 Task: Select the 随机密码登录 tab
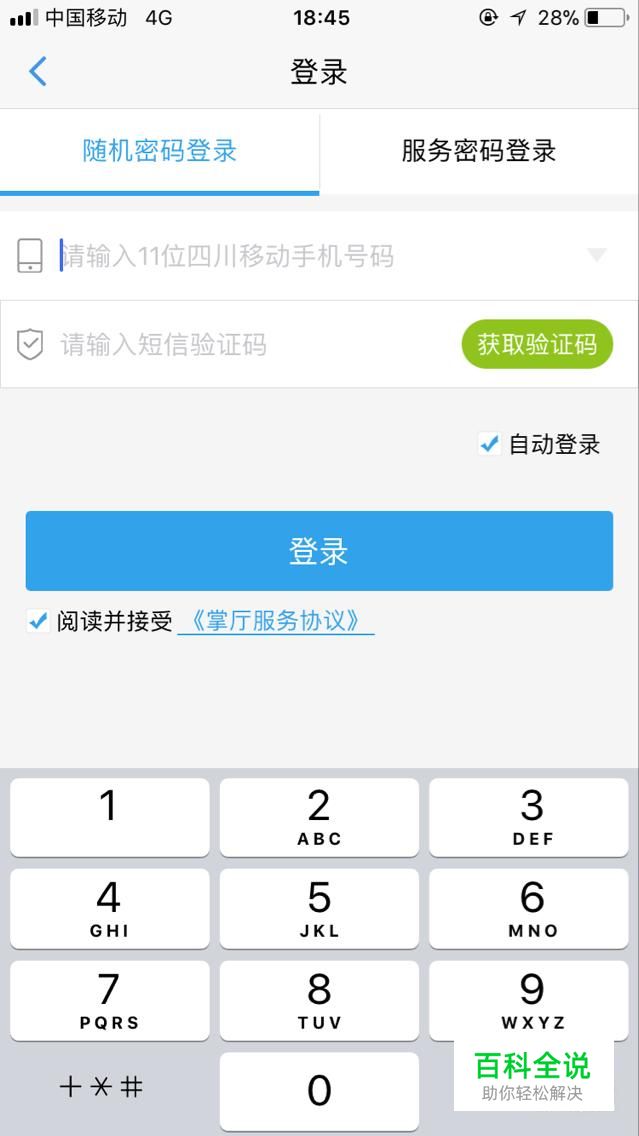[159, 151]
